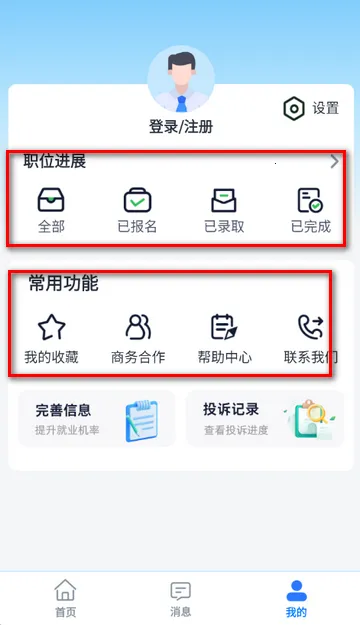Screen dimensions: 360x625
Task: Open 已完成 jobs
Action: point(311,210)
